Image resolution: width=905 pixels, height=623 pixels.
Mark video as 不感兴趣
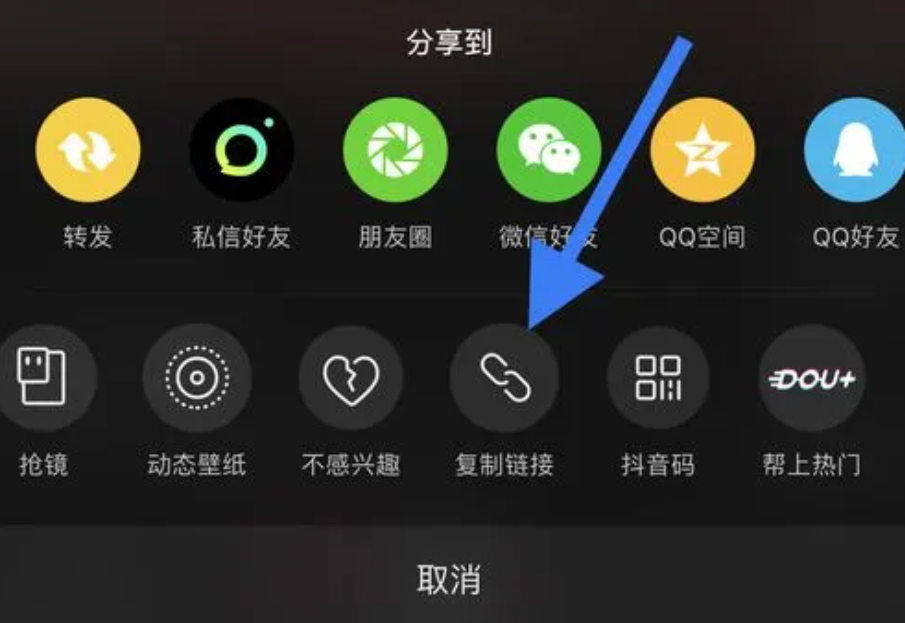pyautogui.click(x=350, y=378)
